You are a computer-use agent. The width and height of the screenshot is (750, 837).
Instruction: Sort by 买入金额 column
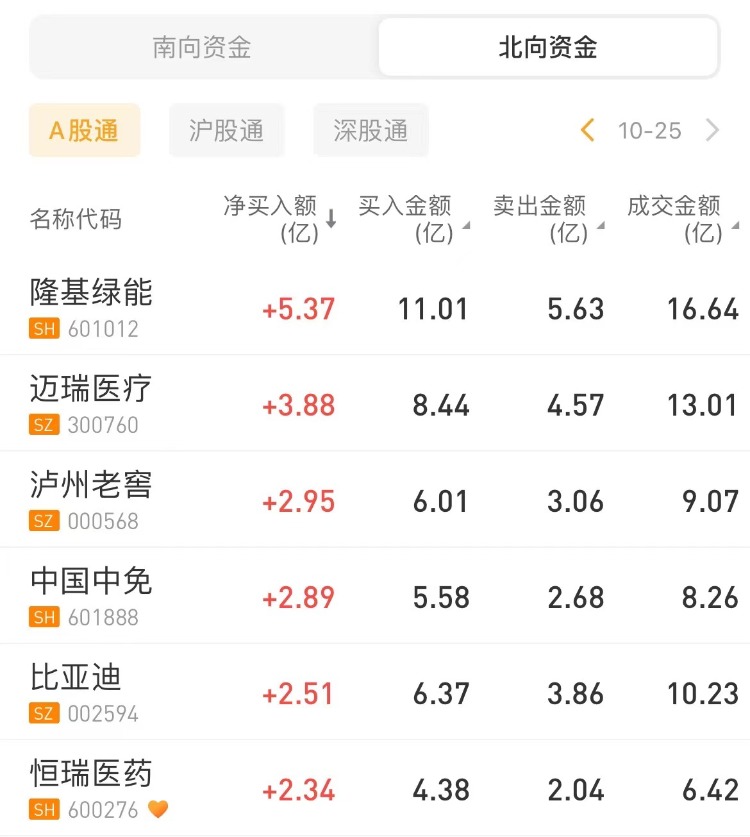[x=412, y=219]
